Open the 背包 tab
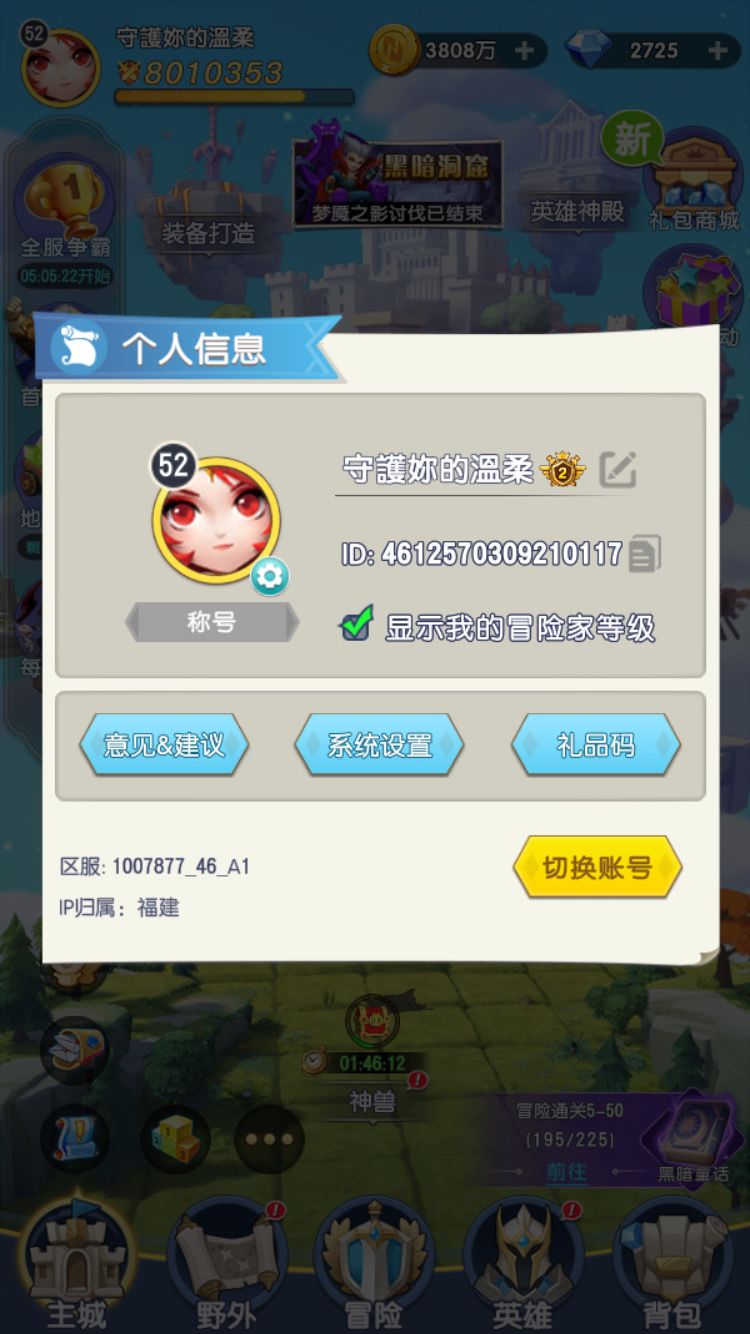This screenshot has height=1334, width=750. [x=672, y=1280]
